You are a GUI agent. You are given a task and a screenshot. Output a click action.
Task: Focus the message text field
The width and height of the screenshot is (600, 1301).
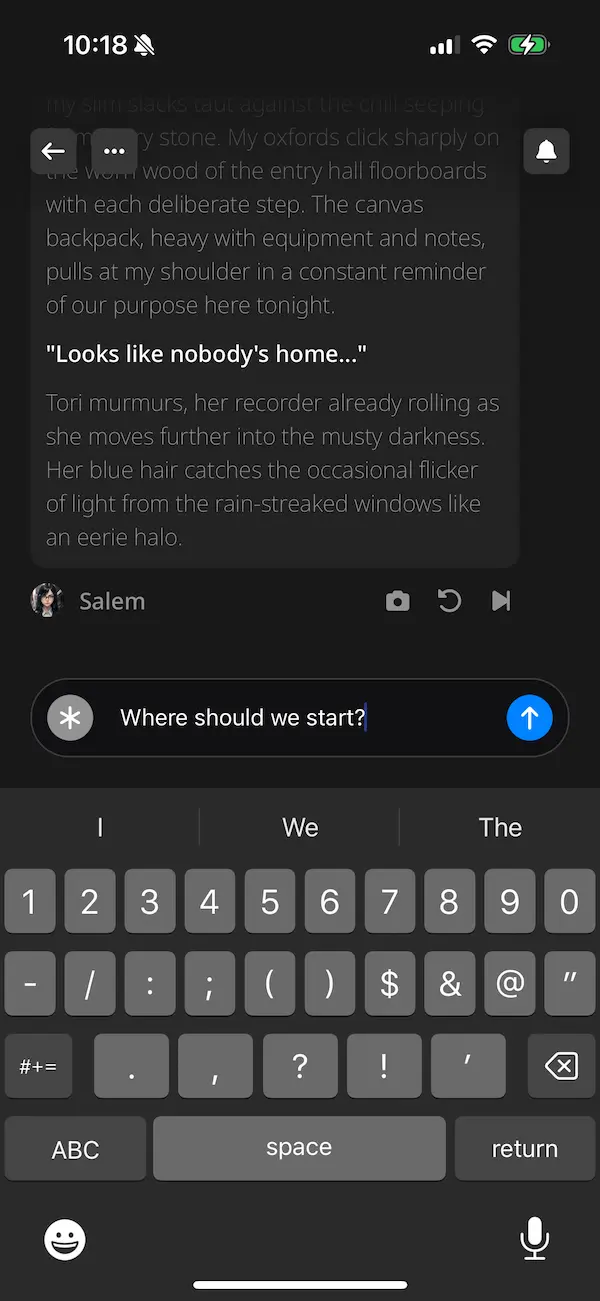[300, 718]
